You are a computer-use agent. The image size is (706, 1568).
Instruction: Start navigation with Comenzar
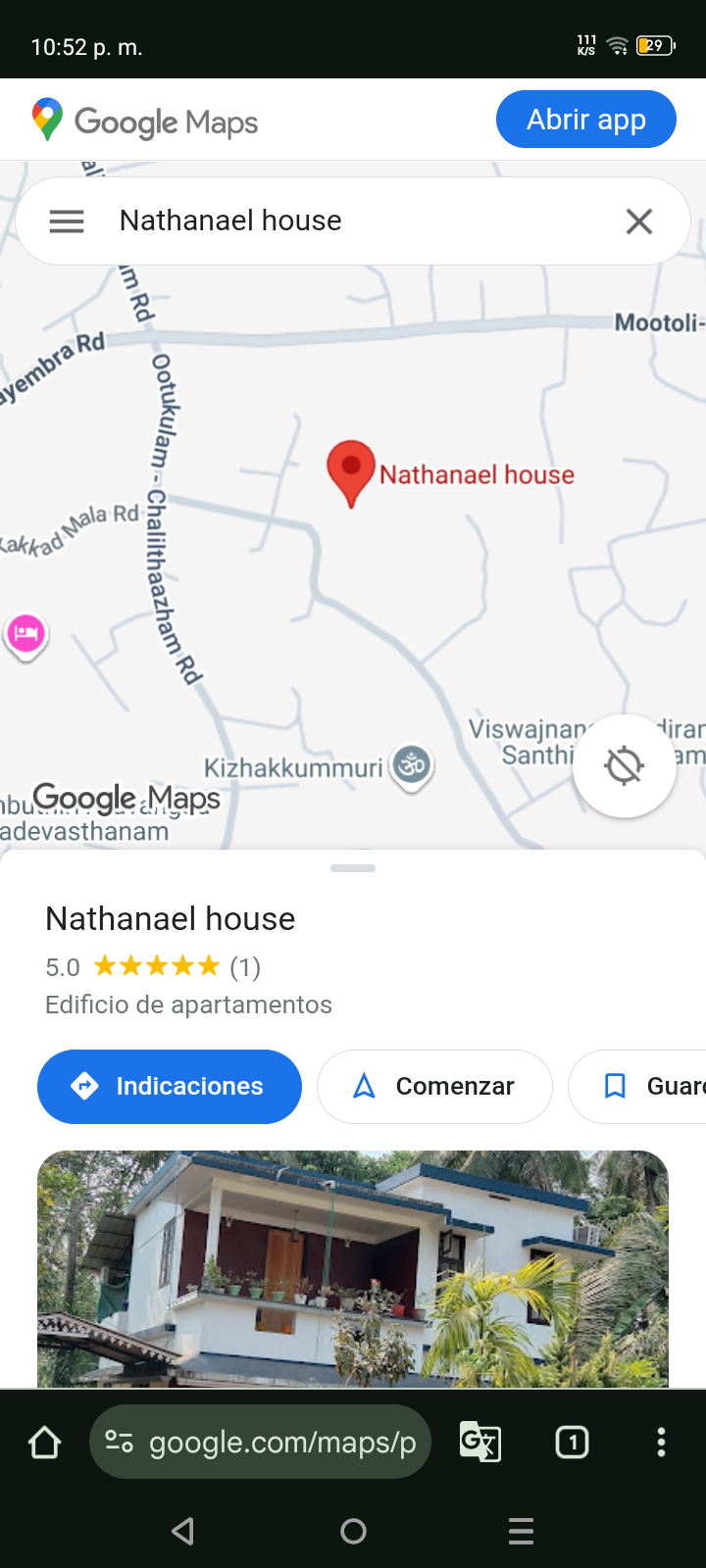coord(434,1086)
